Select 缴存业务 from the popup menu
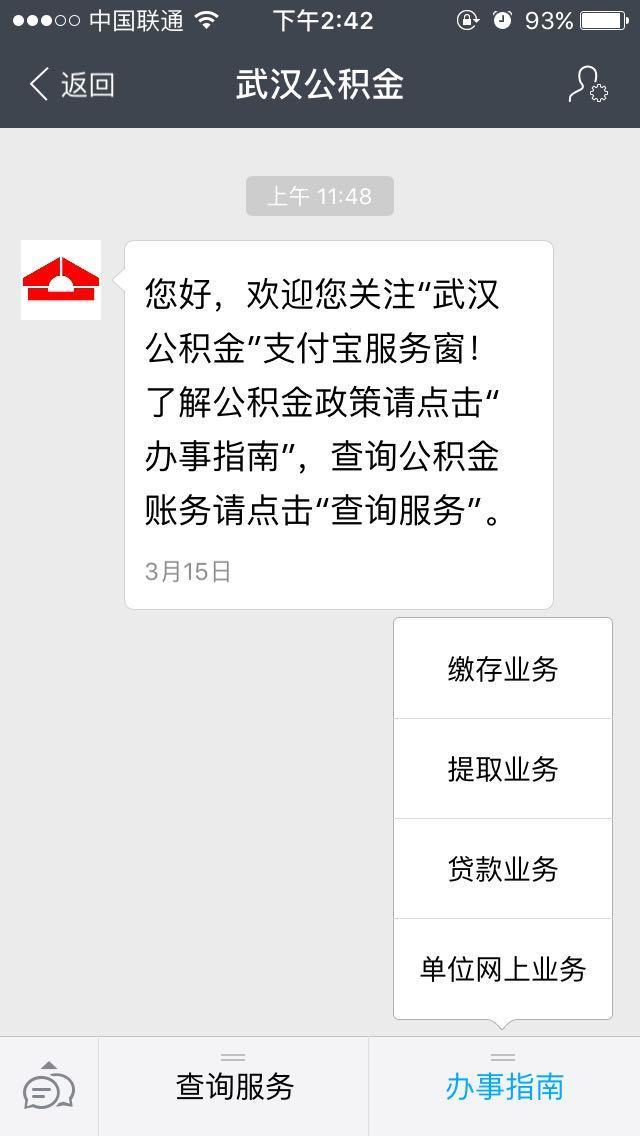 coord(503,669)
